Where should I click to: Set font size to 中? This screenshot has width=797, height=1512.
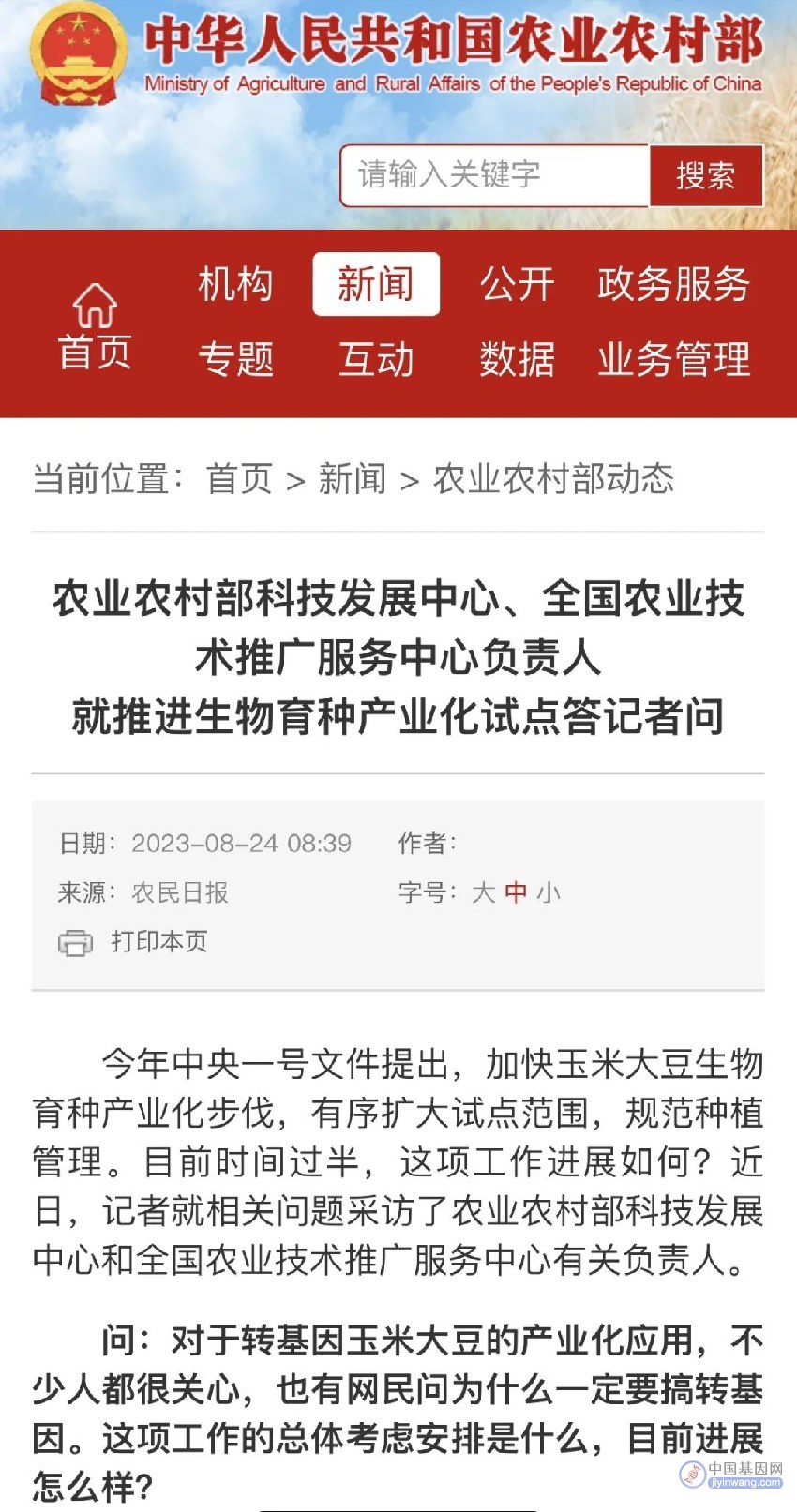point(516,892)
